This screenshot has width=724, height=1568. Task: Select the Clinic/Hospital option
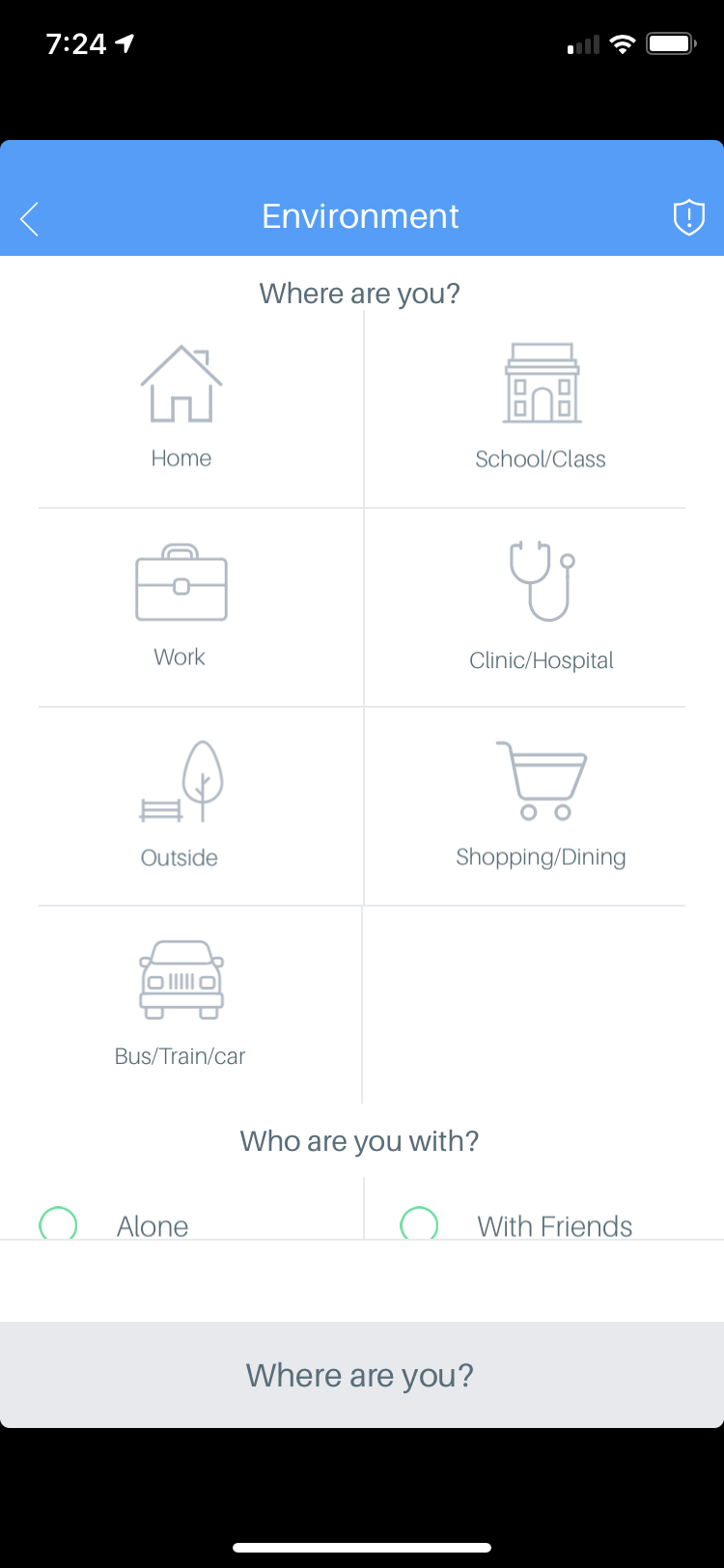click(541, 606)
